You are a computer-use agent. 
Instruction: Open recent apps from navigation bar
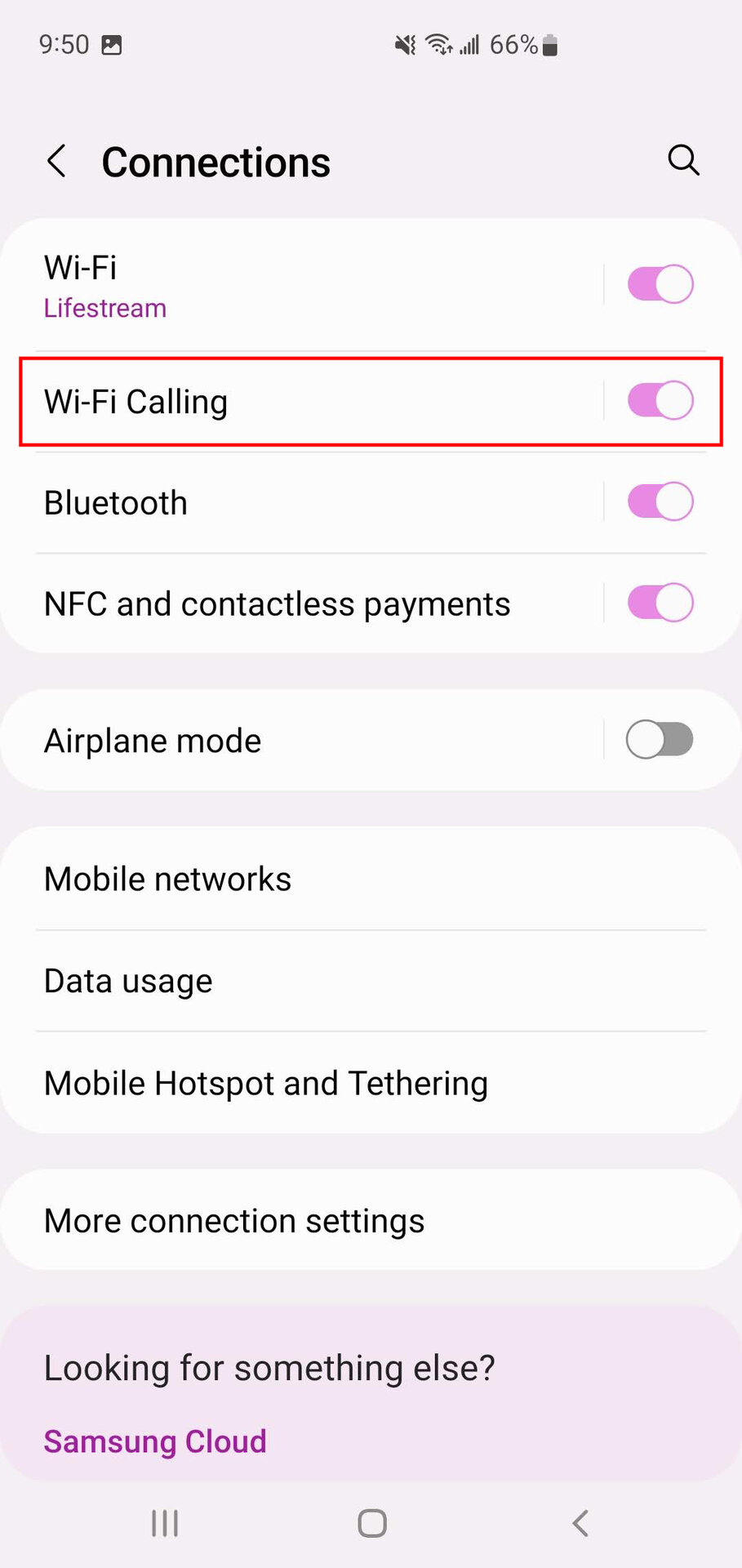tap(165, 1523)
